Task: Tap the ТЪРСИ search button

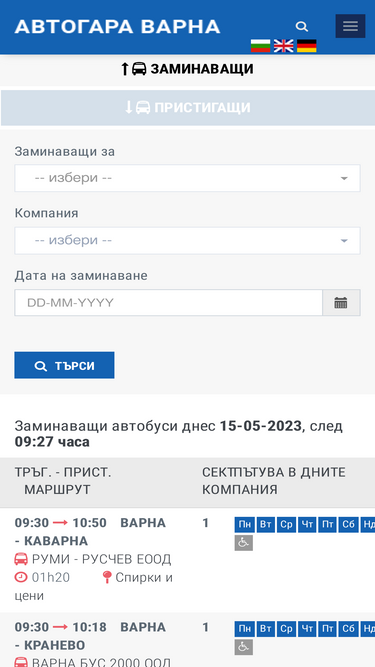Action: [64, 365]
